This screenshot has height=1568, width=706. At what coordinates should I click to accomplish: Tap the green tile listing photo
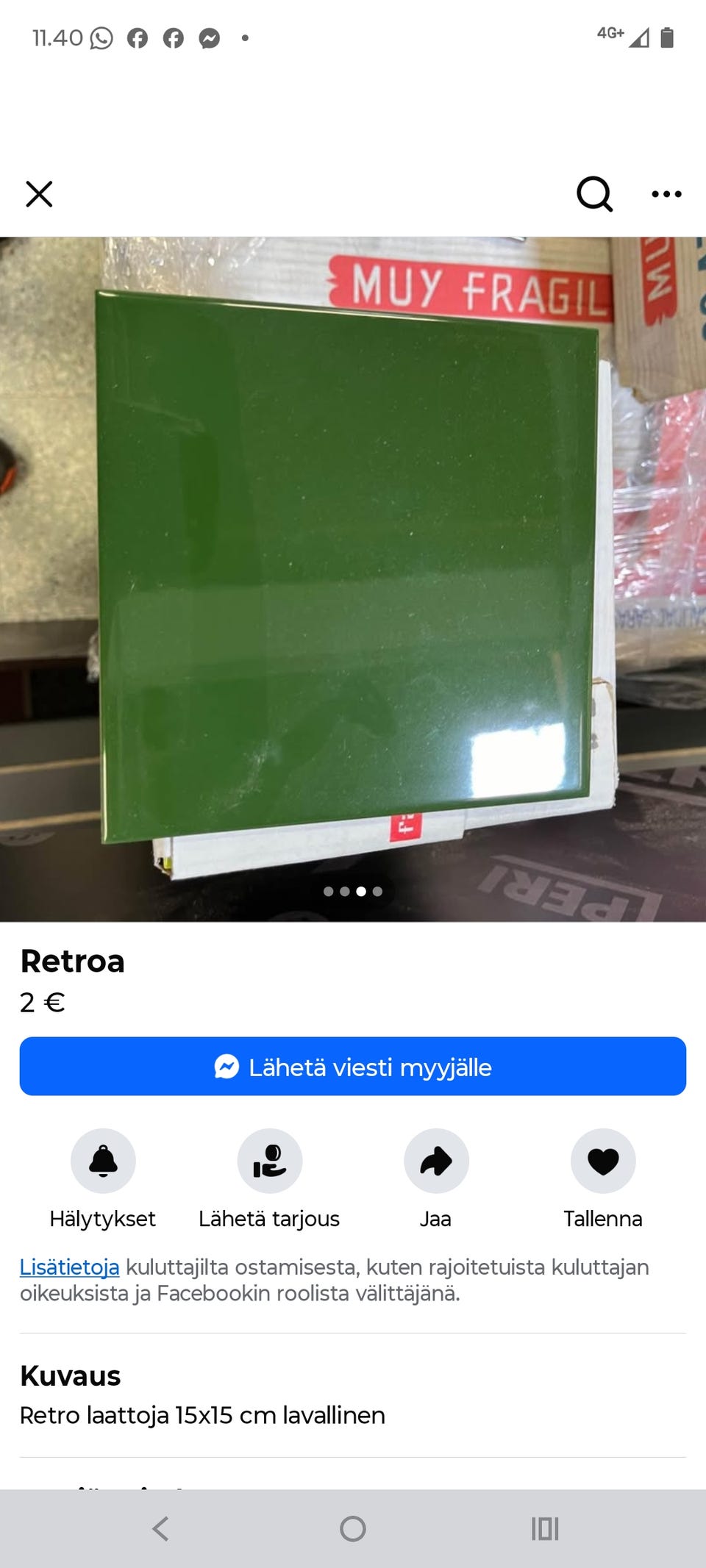[353, 579]
